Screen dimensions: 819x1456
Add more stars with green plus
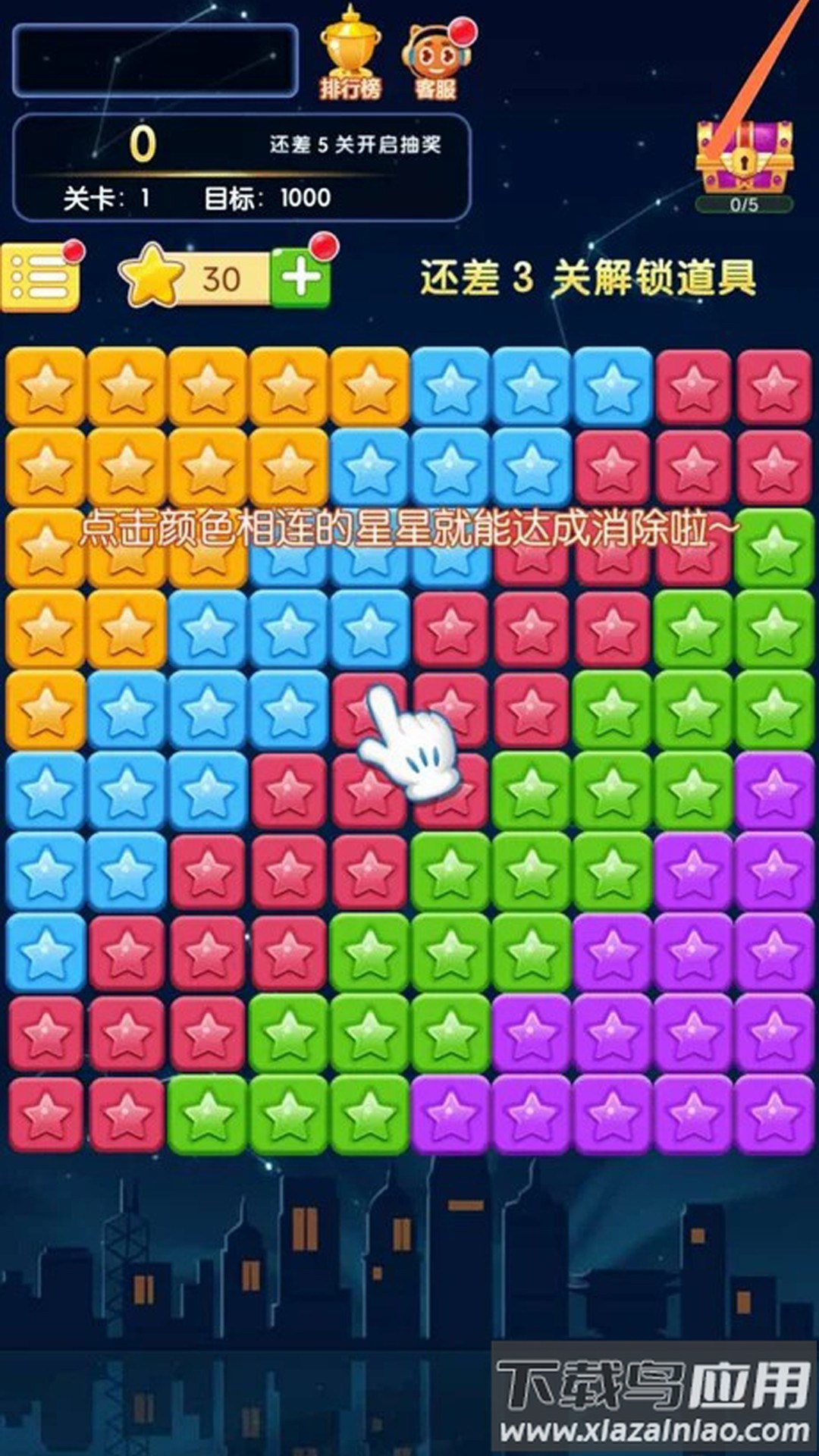point(302,279)
